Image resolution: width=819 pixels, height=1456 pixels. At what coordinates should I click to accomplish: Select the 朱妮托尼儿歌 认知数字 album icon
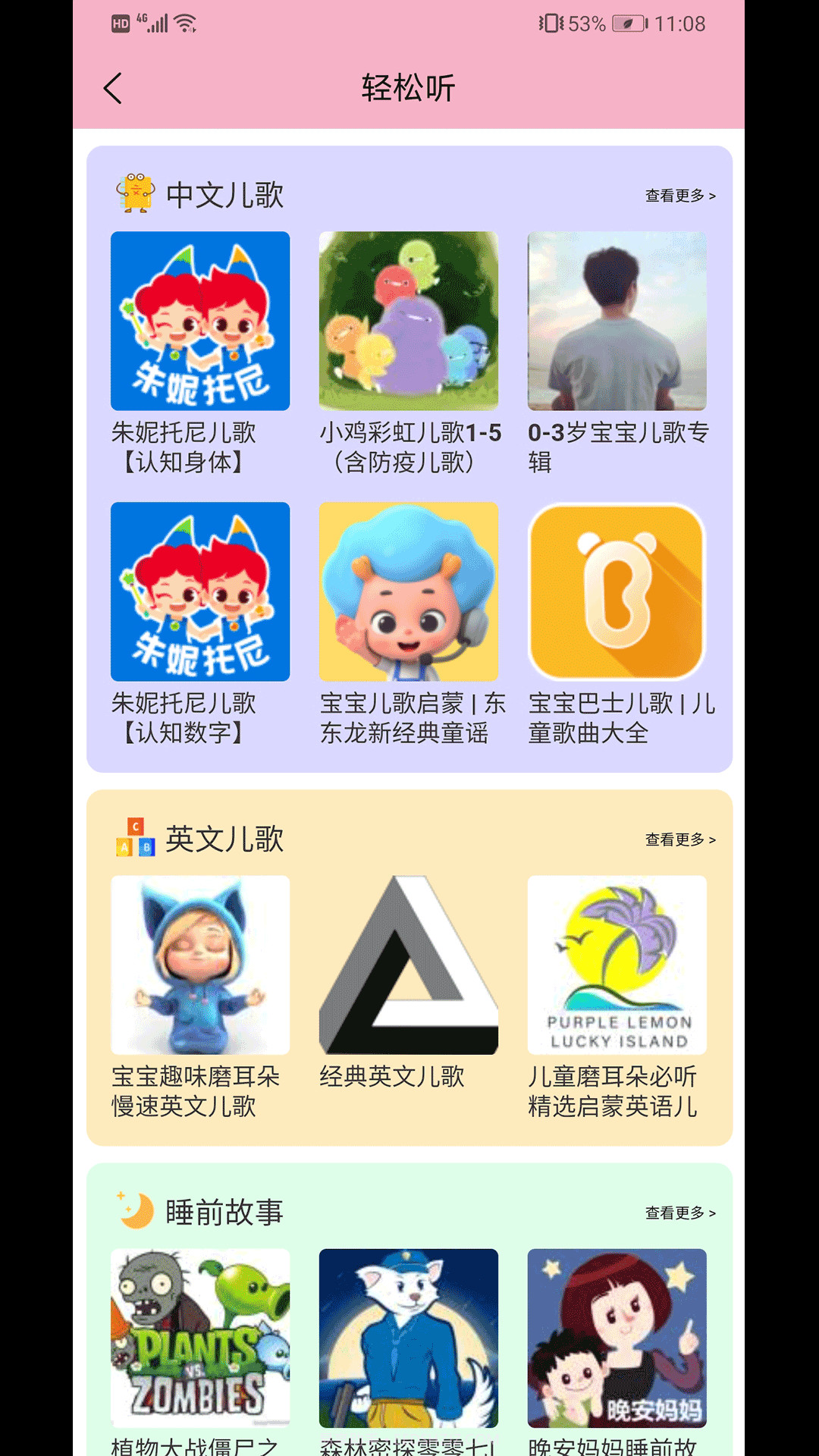(199, 593)
